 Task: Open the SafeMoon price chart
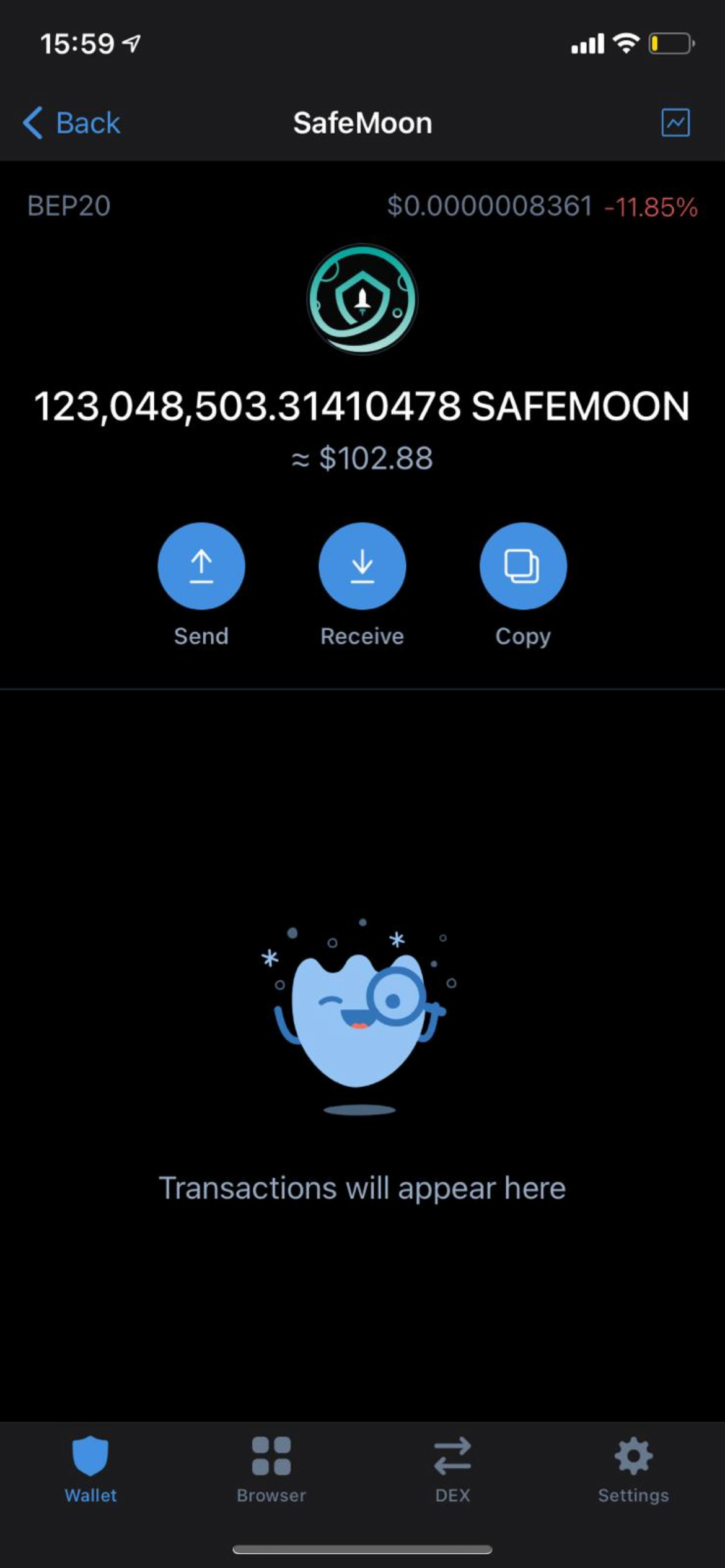(675, 123)
